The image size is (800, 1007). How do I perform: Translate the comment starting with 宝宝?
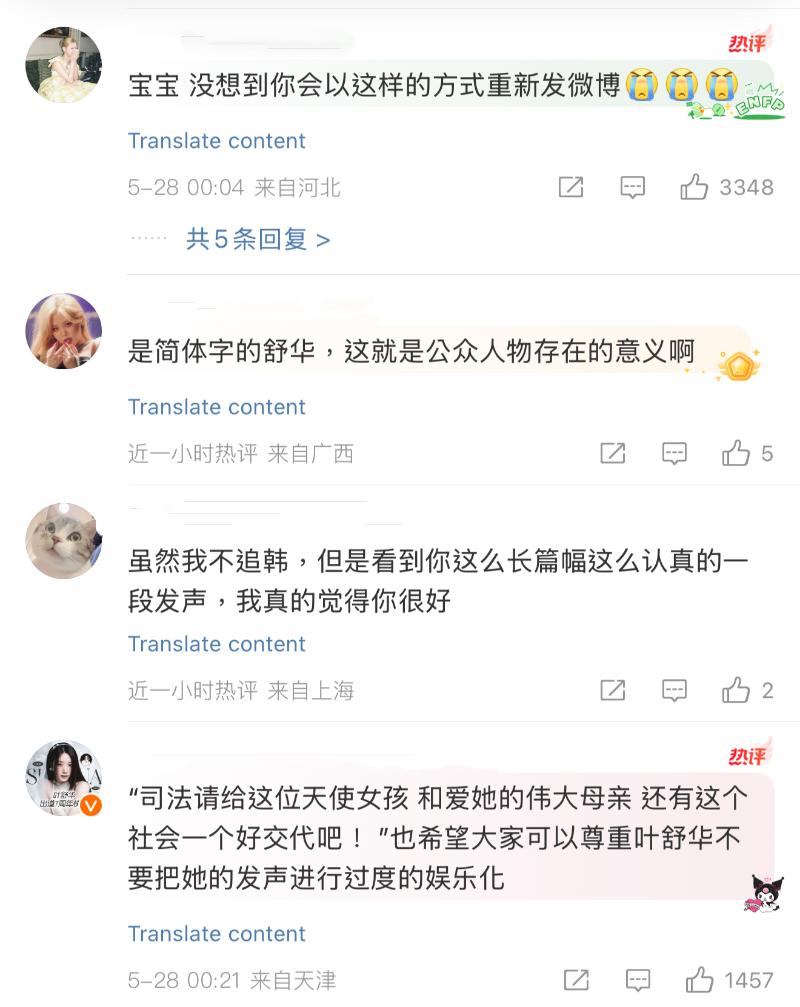[216, 141]
